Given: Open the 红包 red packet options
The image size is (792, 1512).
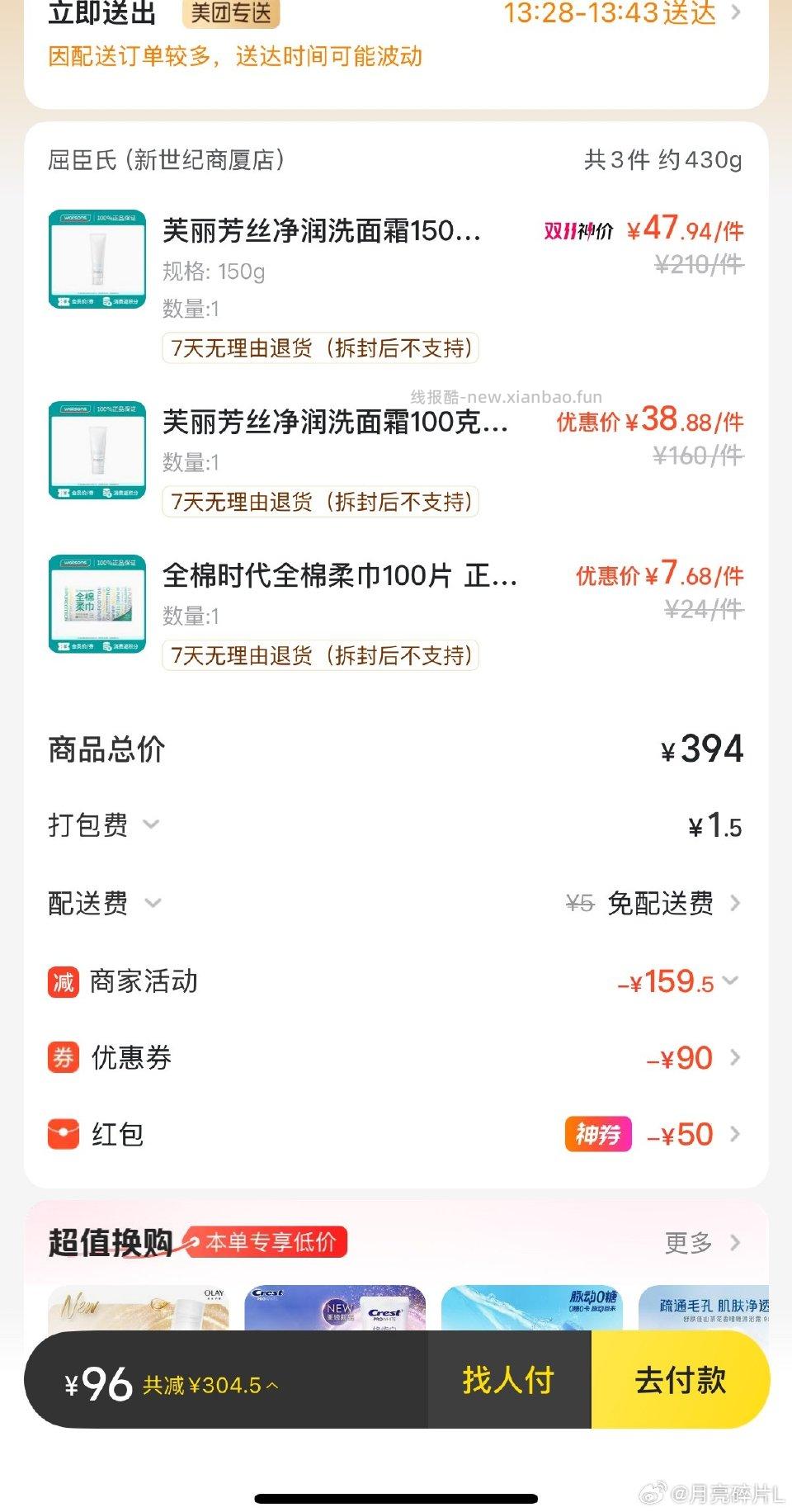Looking at the screenshot, I should 733,1134.
